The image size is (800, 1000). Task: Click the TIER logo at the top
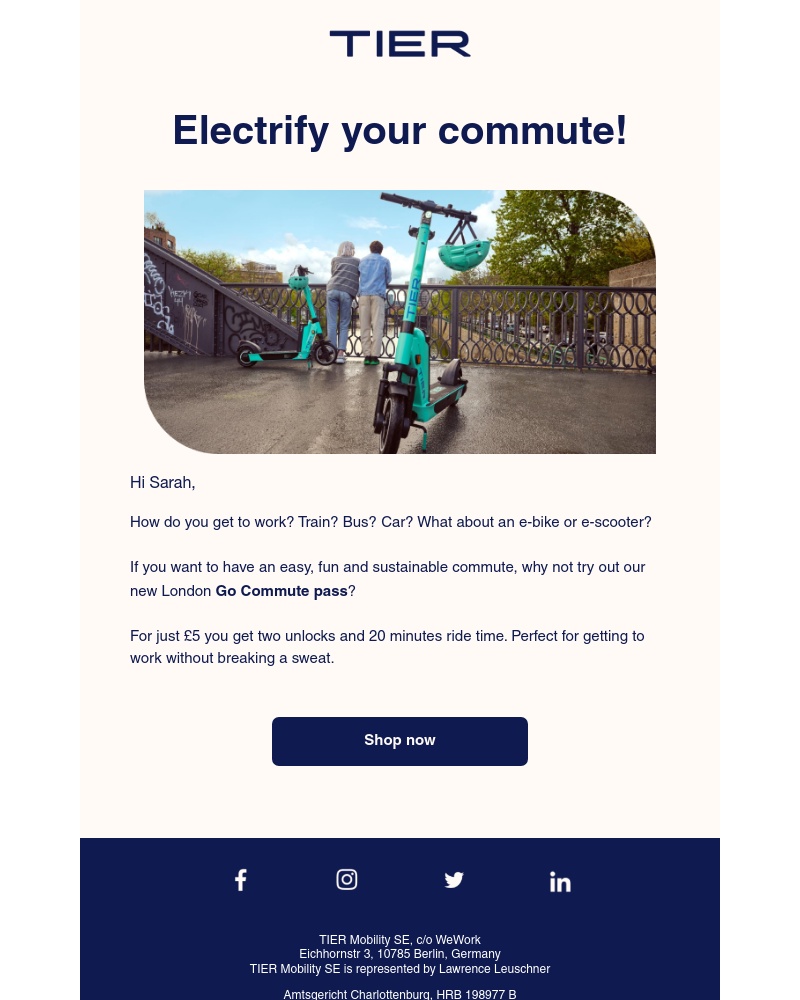coord(400,43)
